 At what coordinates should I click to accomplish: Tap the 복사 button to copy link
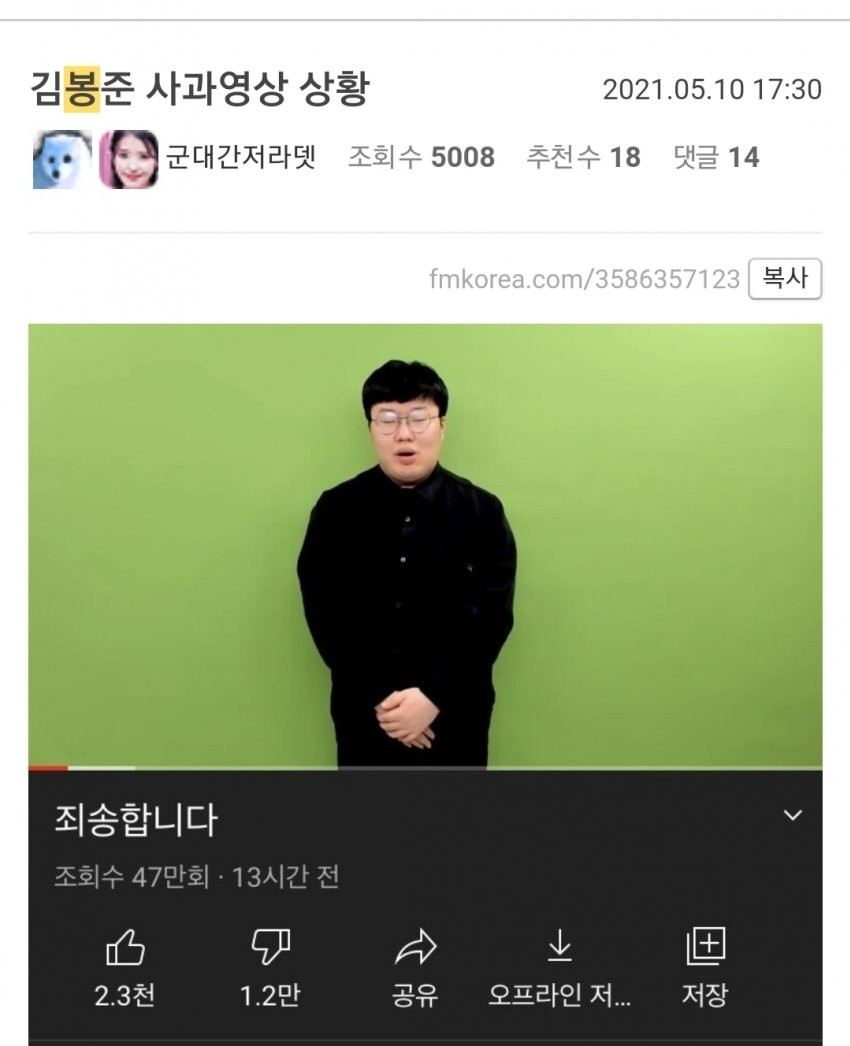point(785,279)
